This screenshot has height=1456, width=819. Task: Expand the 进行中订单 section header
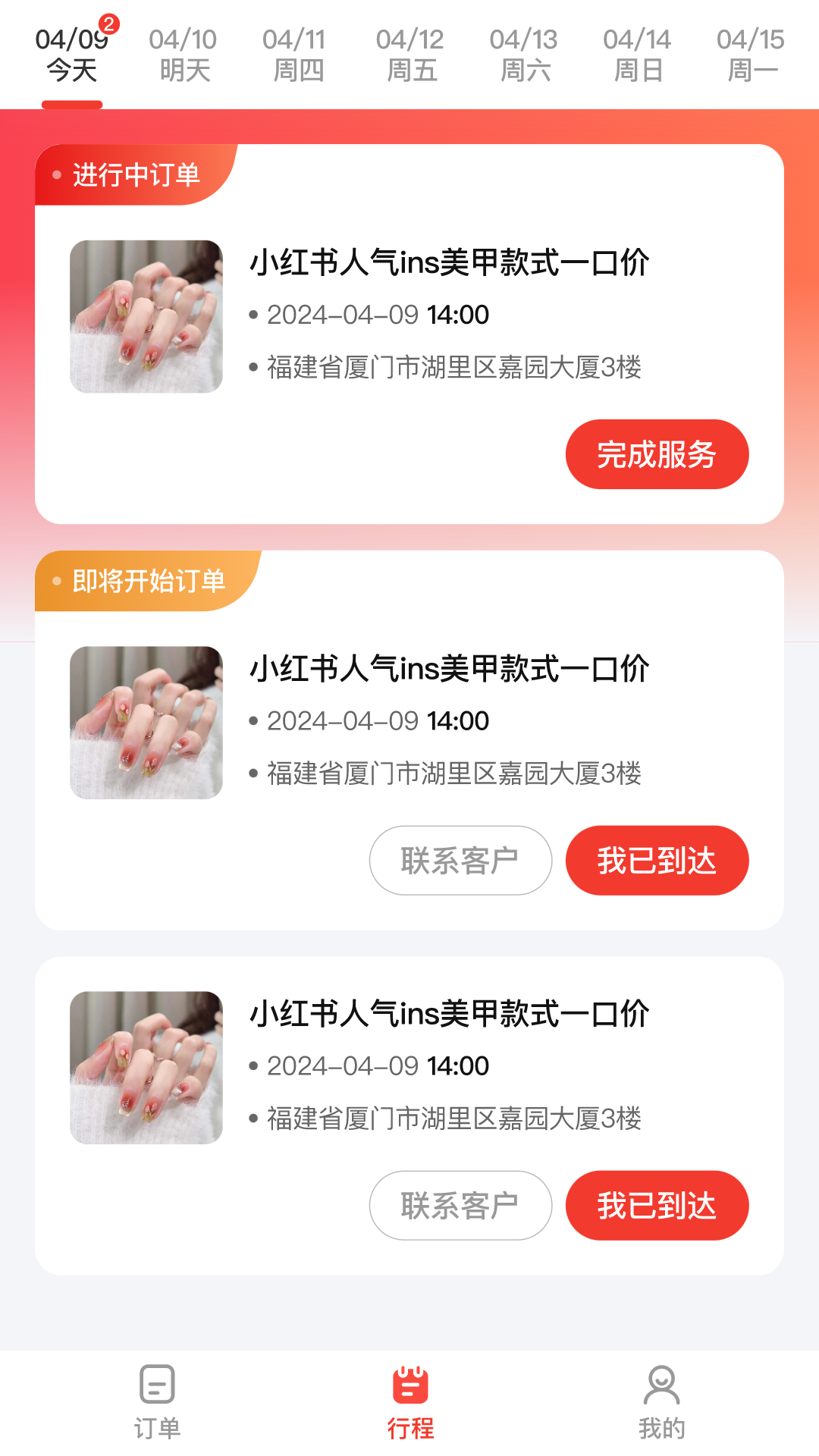click(136, 175)
